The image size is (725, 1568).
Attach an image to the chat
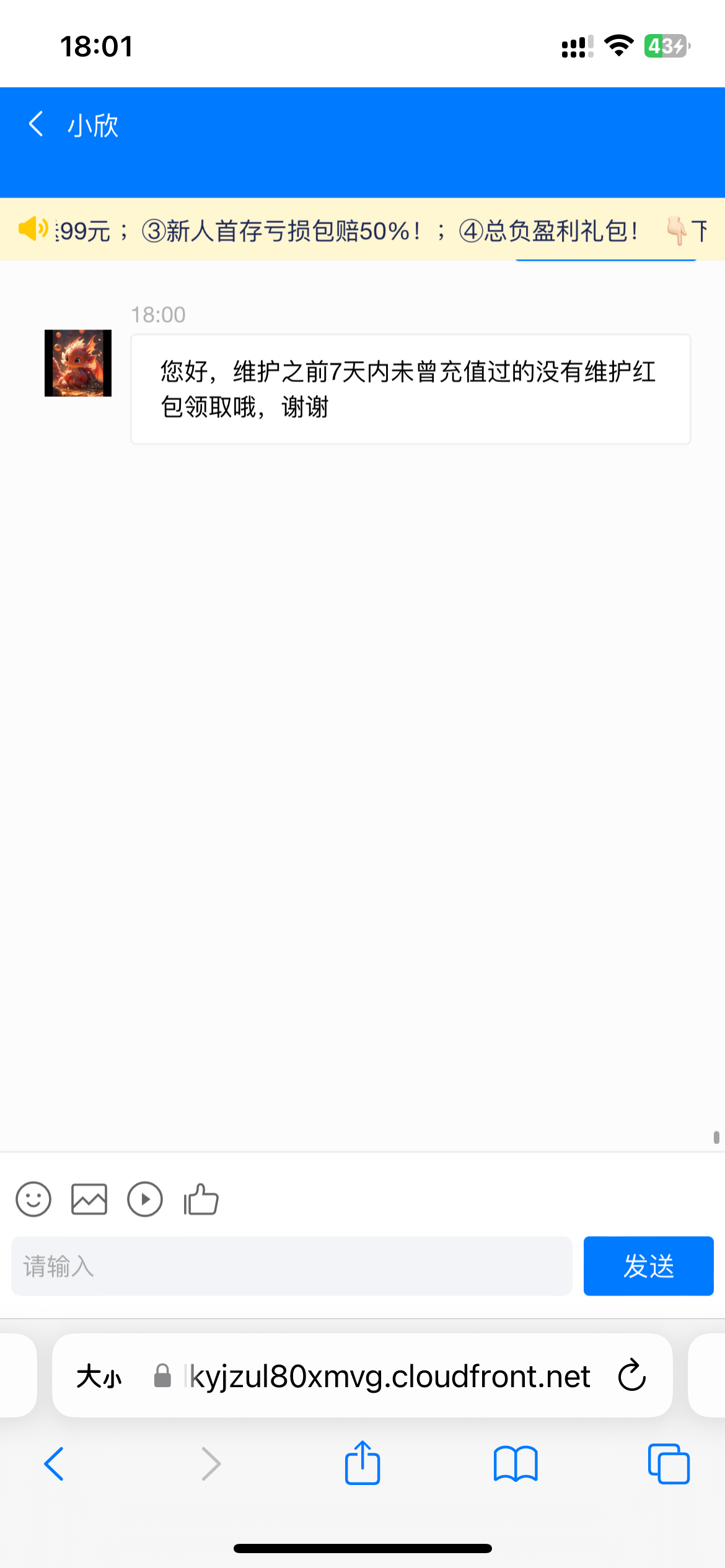(89, 1200)
